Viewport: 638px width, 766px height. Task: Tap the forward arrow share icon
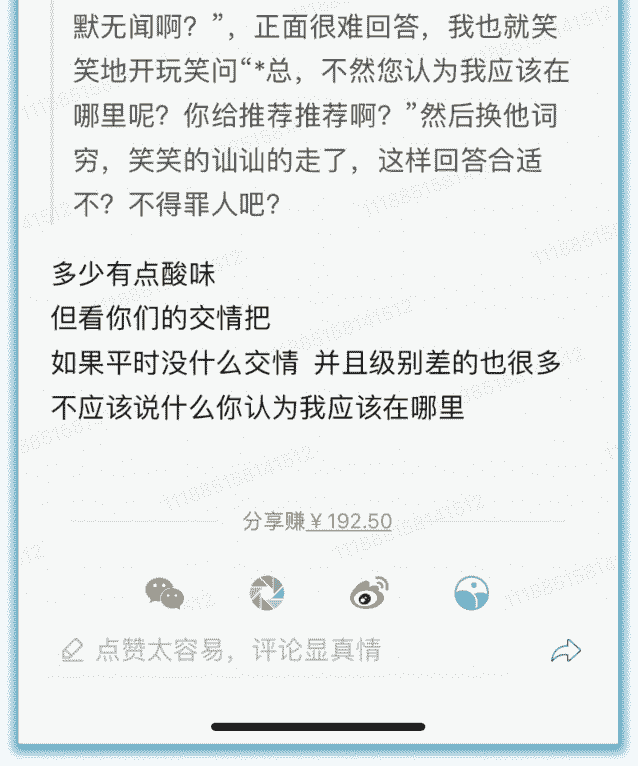[x=566, y=651]
